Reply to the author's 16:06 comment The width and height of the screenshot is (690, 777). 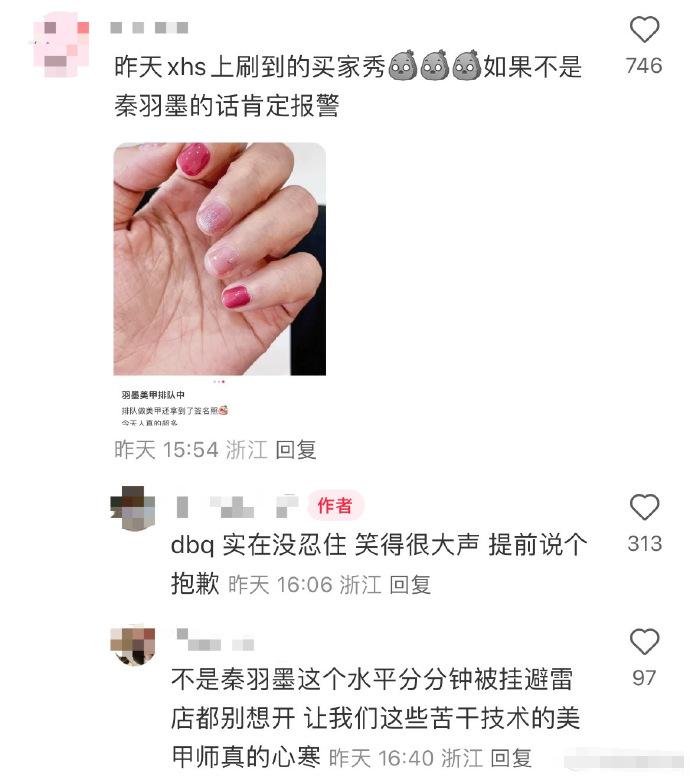click(x=409, y=584)
